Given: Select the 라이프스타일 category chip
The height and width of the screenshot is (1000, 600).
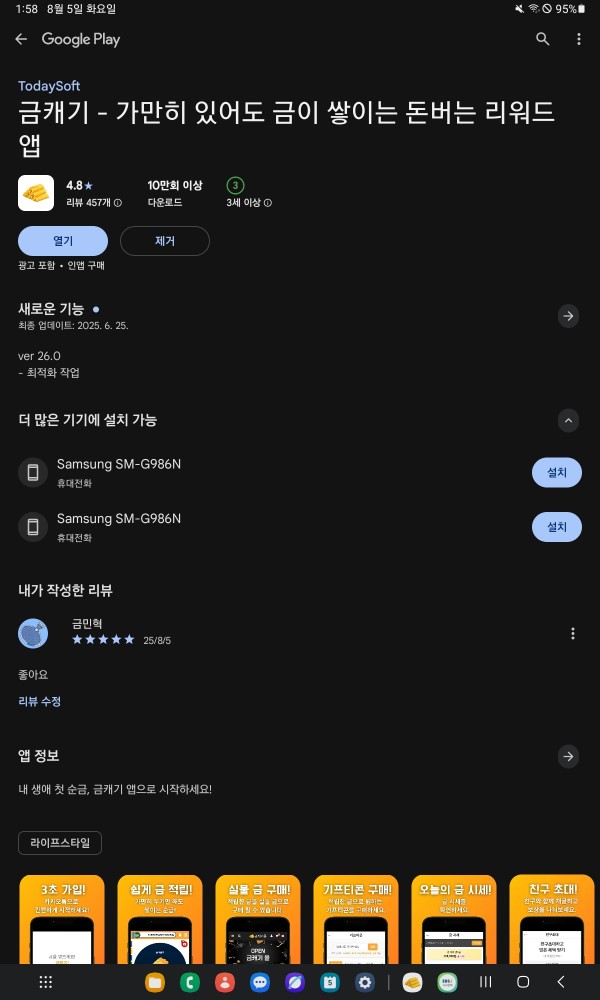Looking at the screenshot, I should tap(60, 843).
